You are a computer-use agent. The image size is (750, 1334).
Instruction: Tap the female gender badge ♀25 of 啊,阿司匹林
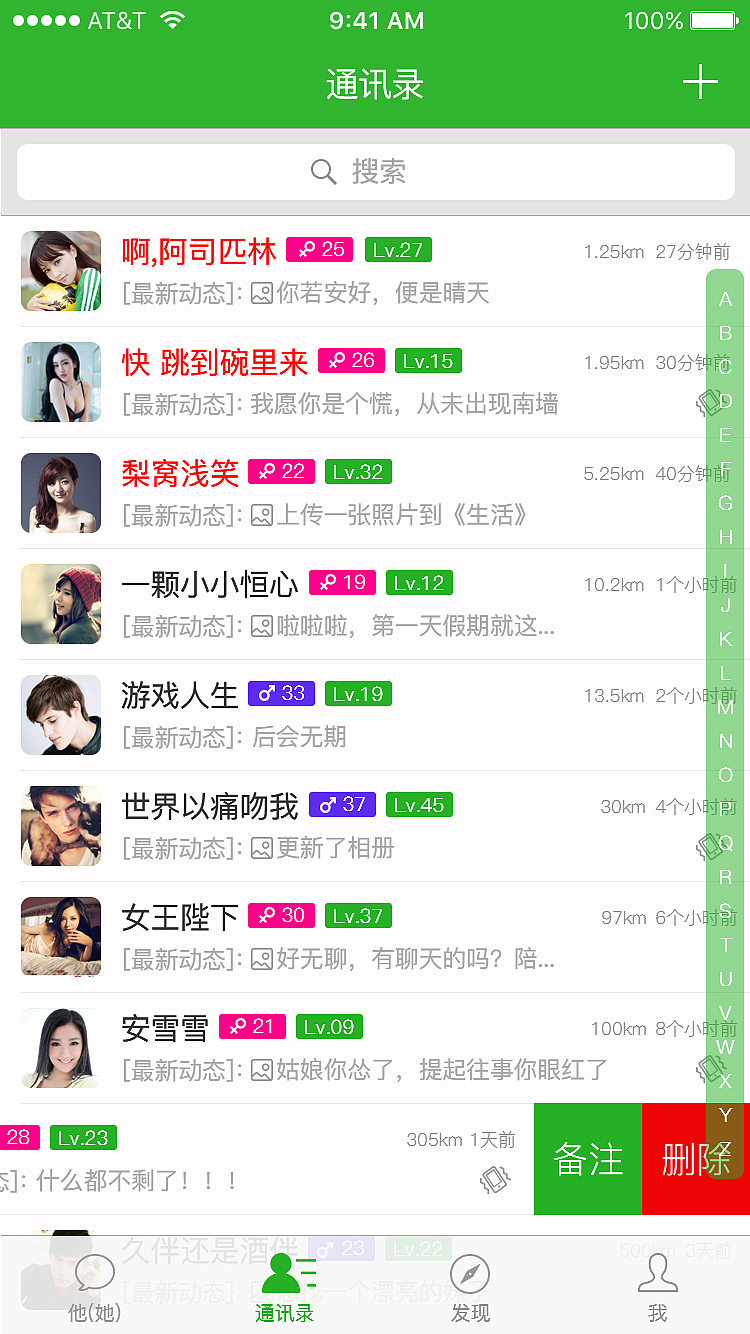pyautogui.click(x=319, y=250)
